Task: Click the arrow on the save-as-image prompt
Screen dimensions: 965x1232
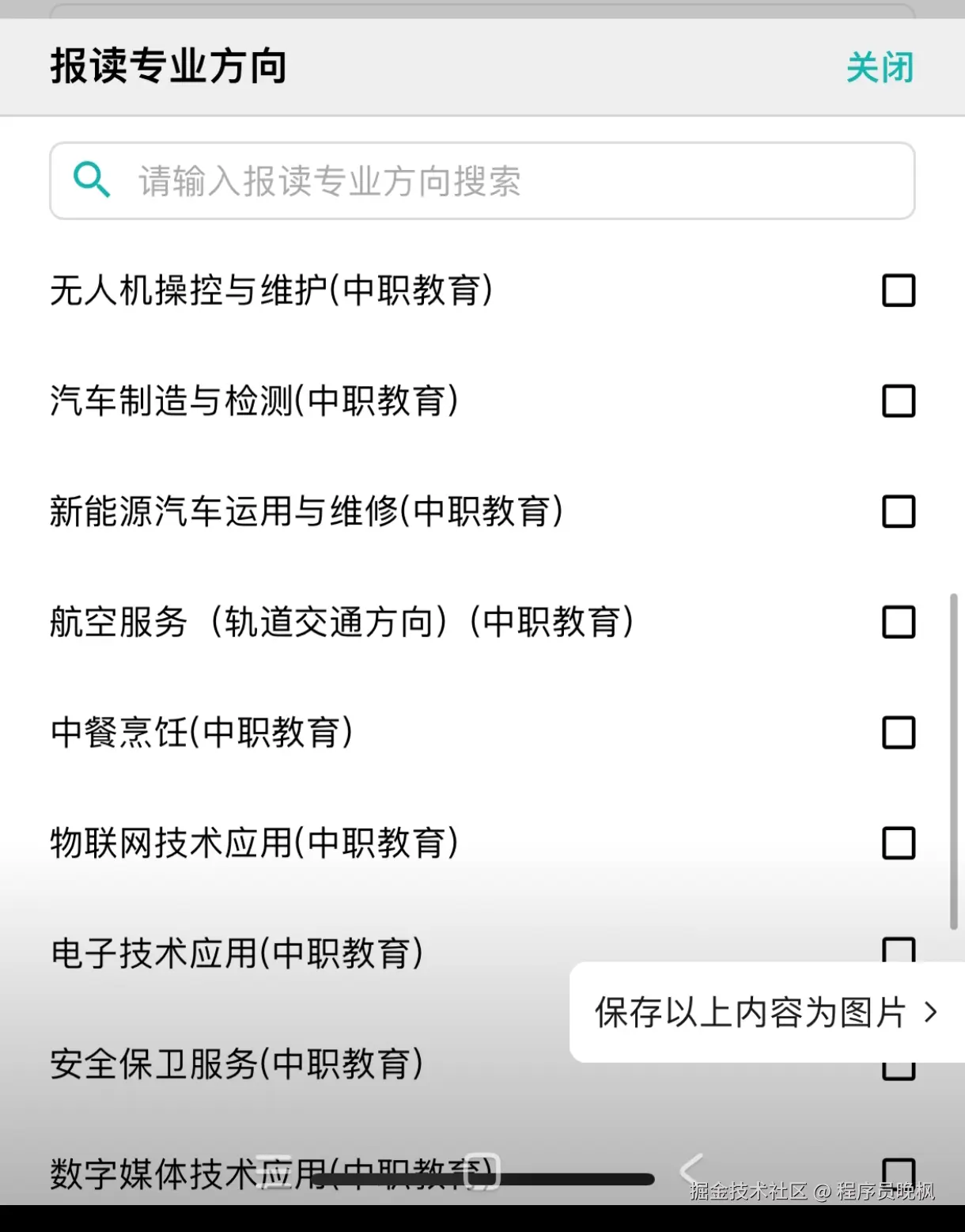Action: click(930, 1012)
